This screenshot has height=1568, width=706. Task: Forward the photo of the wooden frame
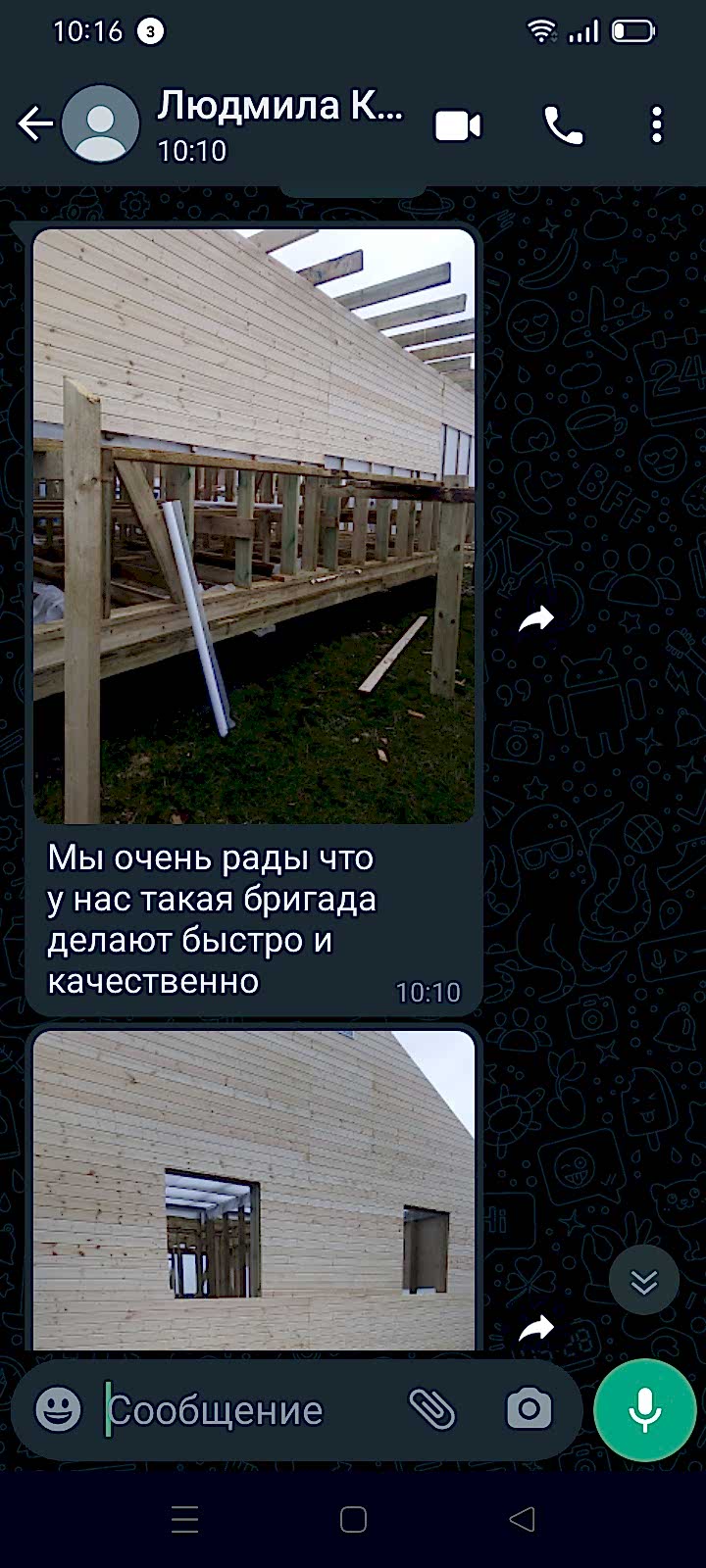coord(536,618)
